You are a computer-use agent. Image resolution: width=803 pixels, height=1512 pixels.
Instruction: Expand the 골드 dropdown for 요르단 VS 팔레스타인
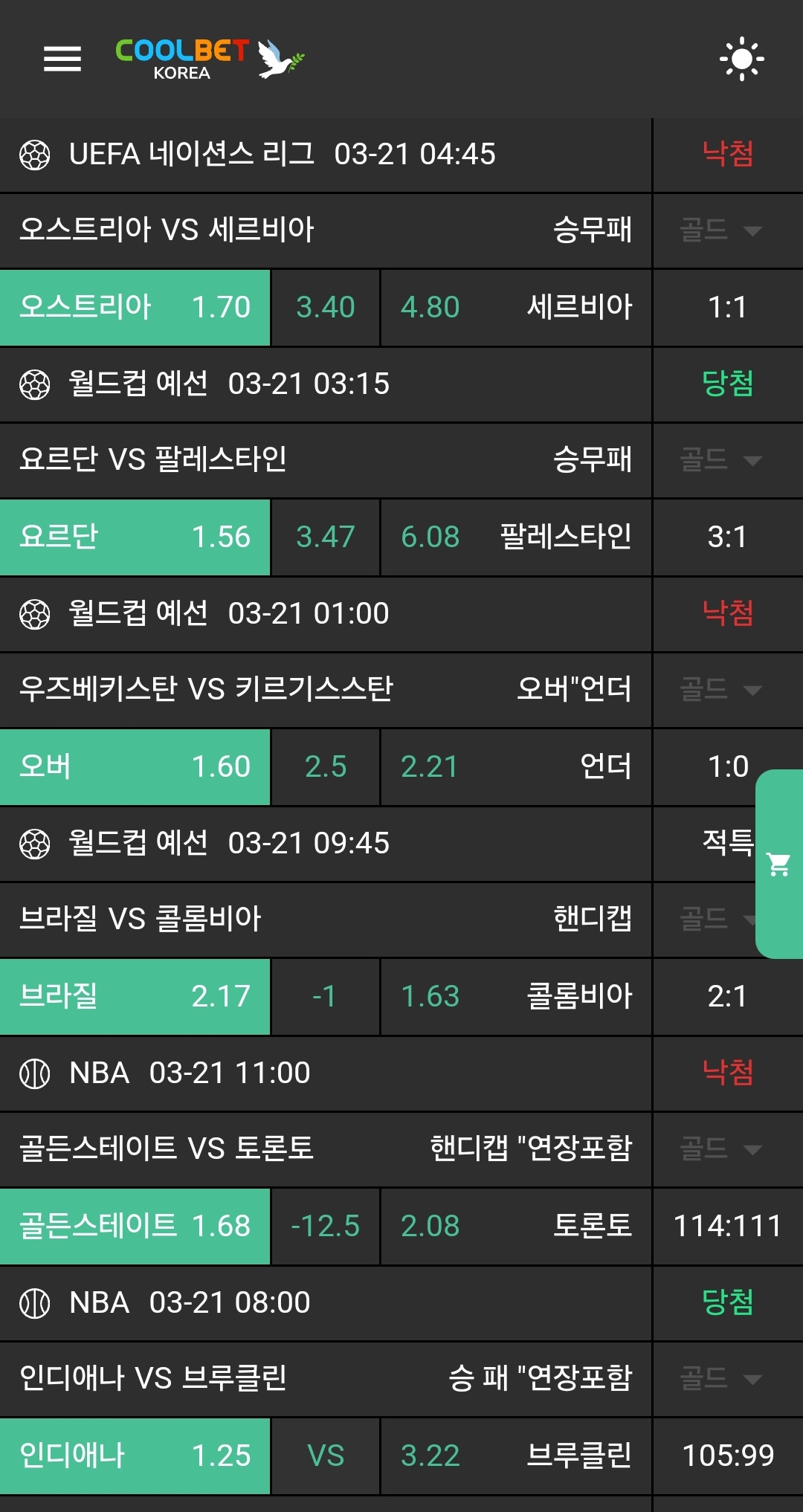click(720, 460)
